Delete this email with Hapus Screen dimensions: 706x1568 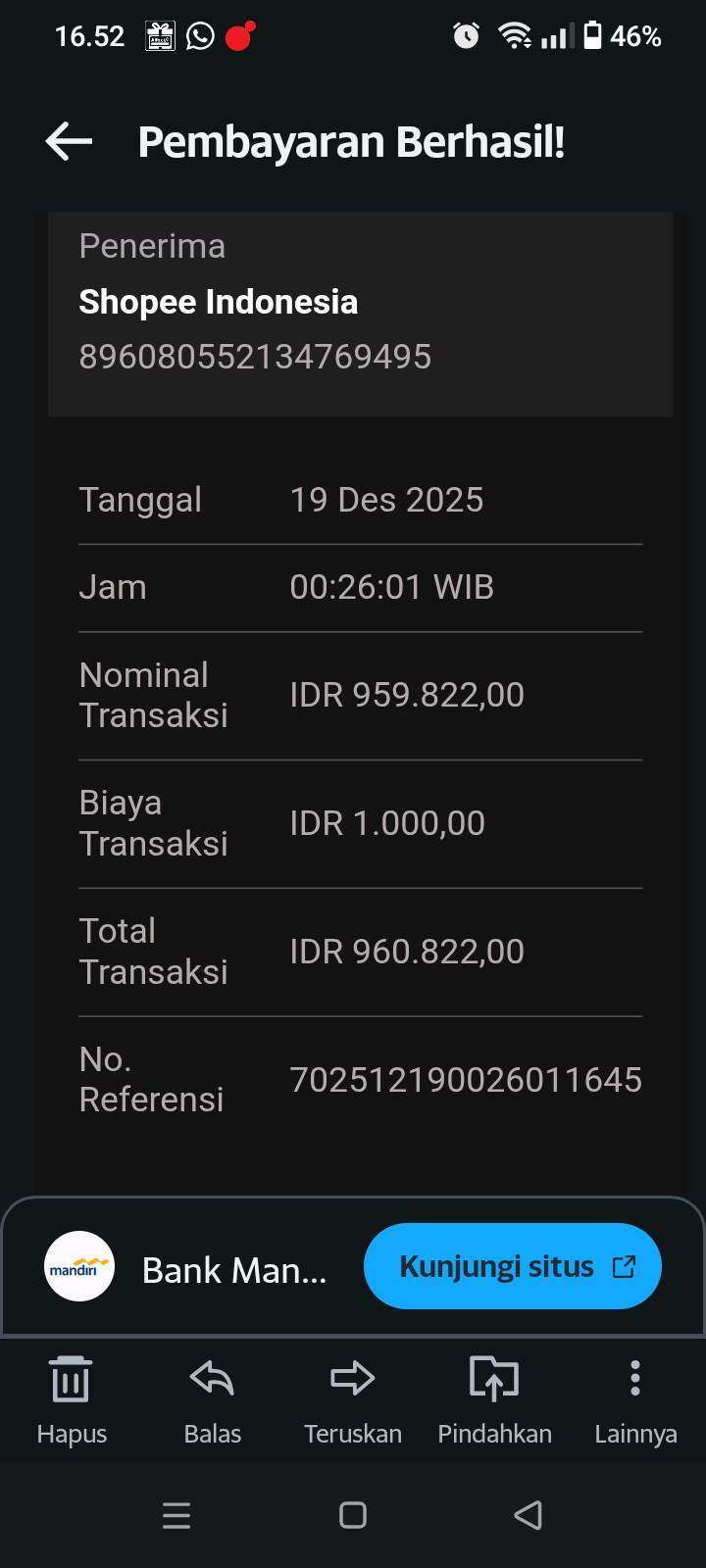tap(72, 1399)
